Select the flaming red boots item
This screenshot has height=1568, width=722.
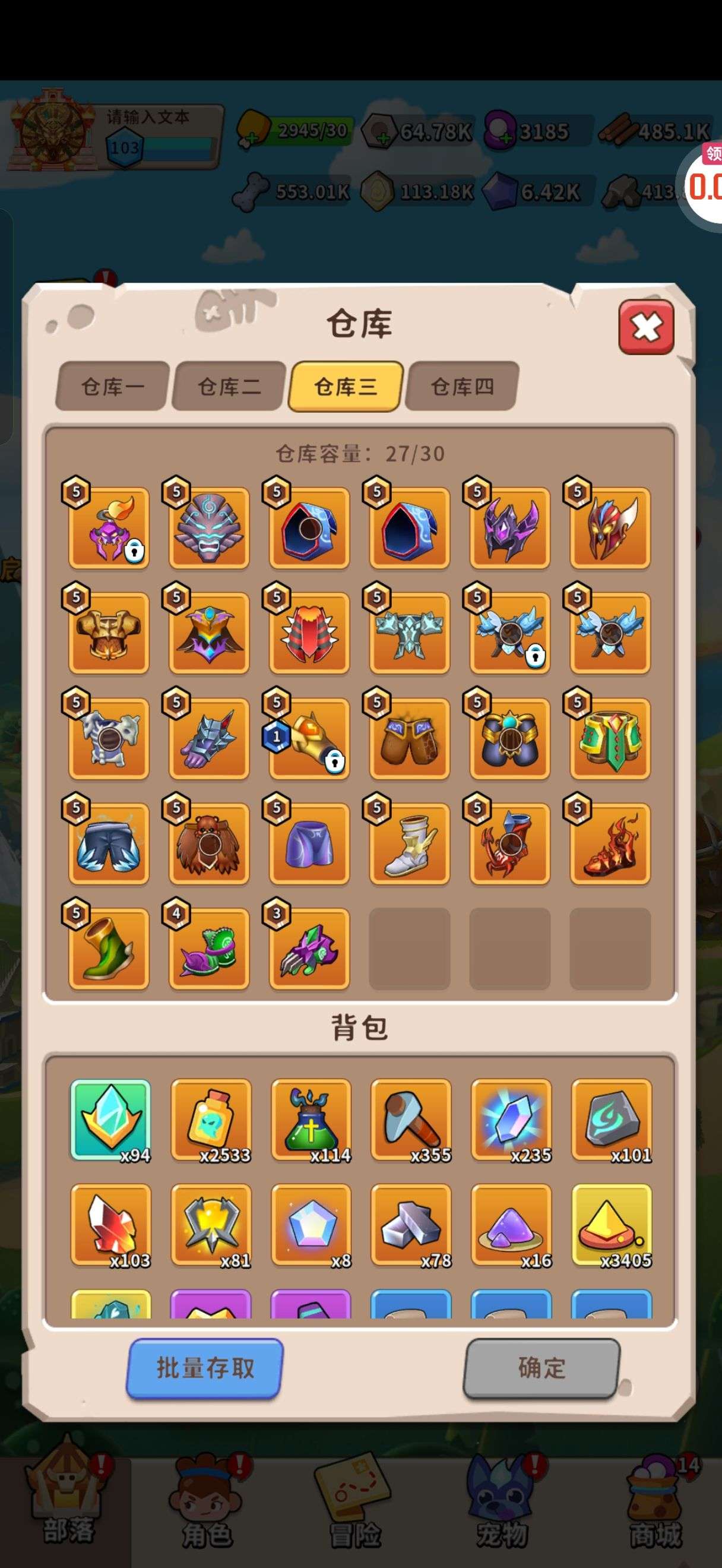pyautogui.click(x=610, y=843)
